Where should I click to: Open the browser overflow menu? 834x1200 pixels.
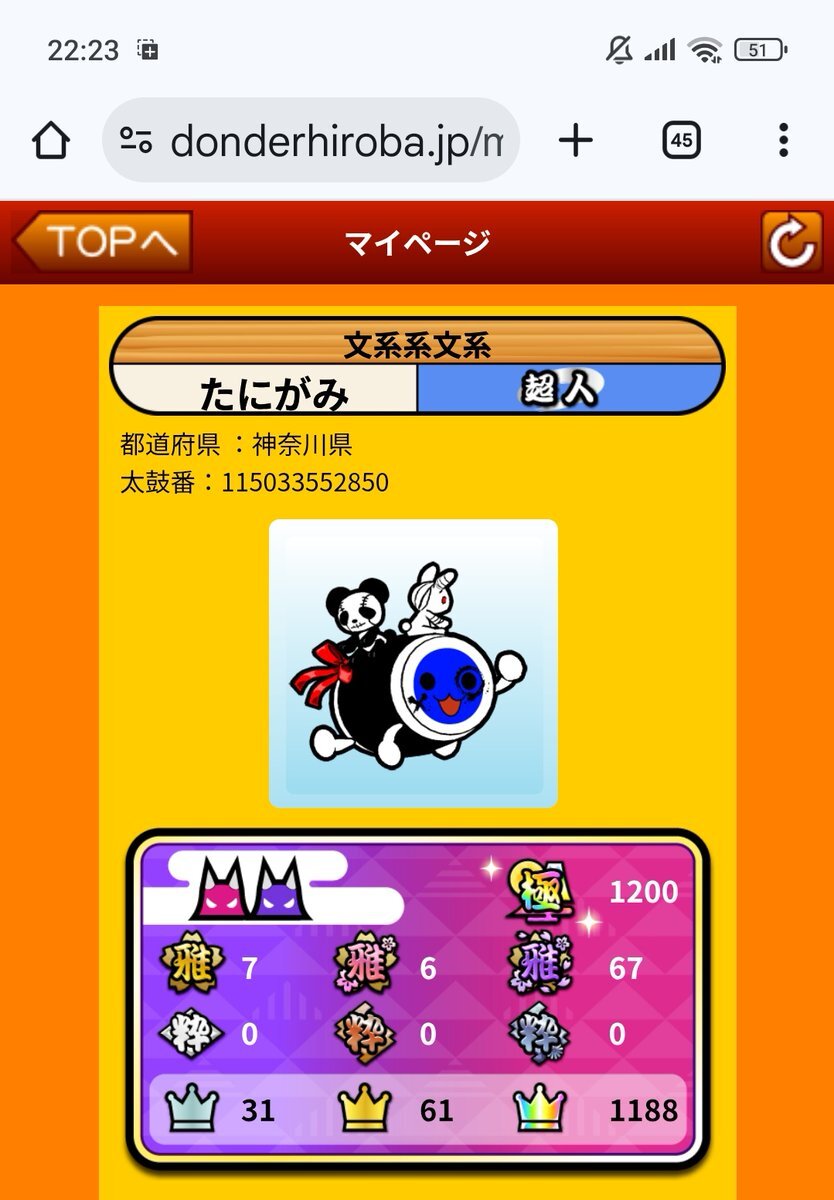[x=783, y=141]
